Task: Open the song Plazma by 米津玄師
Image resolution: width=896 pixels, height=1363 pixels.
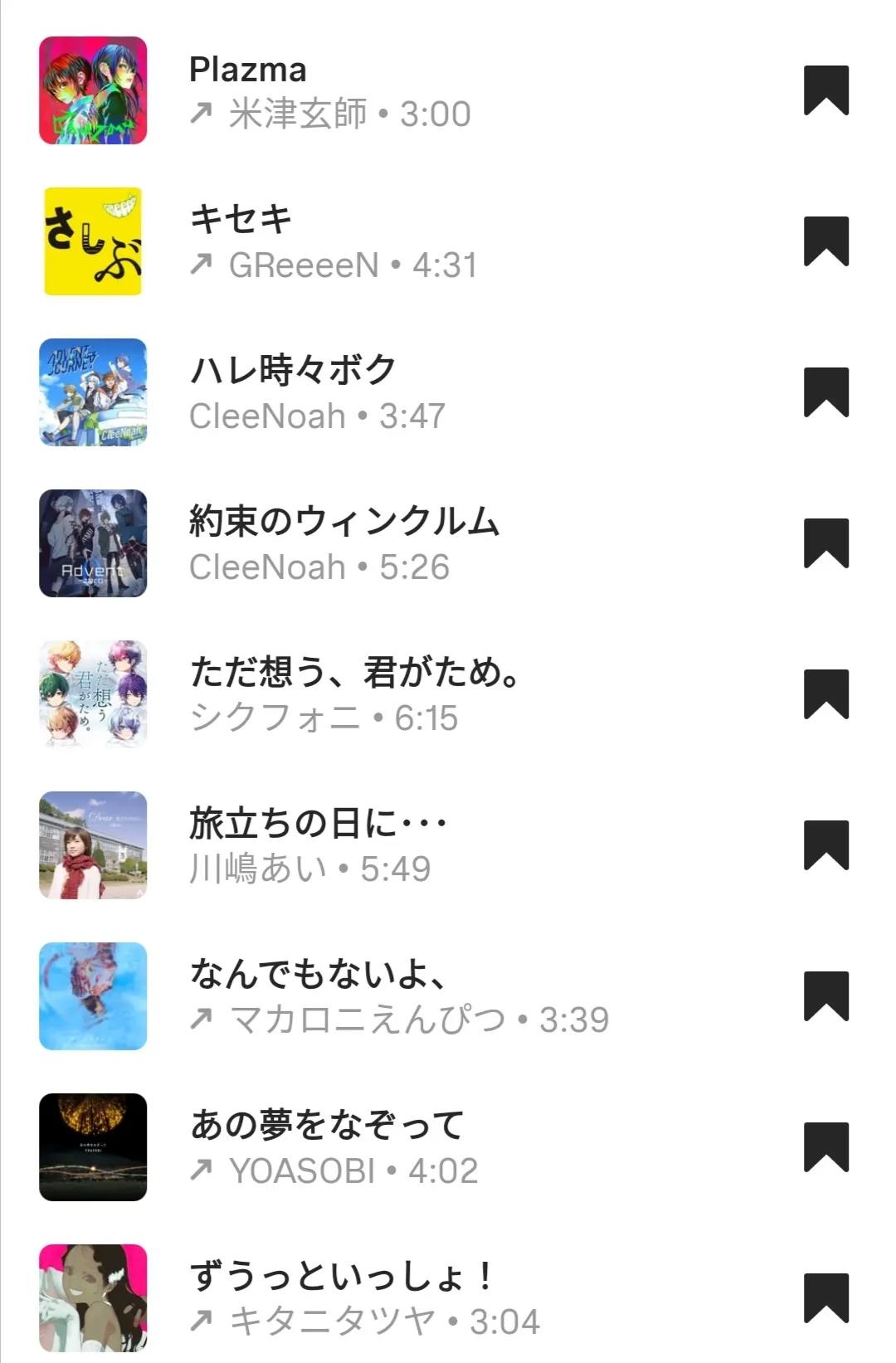Action: pos(330,90)
